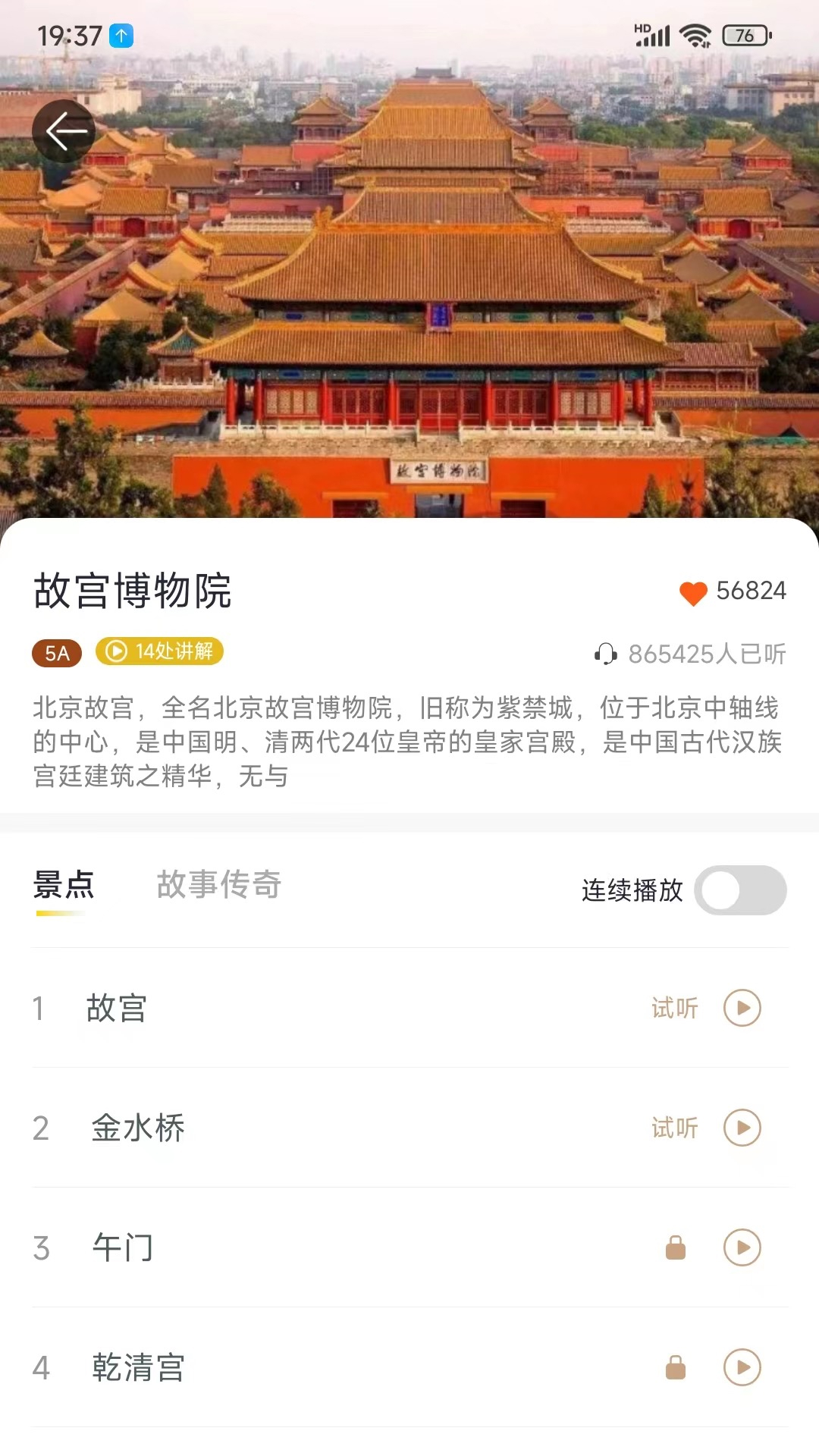
Task: Click the back arrow on the photo
Action: pyautogui.click(x=64, y=130)
